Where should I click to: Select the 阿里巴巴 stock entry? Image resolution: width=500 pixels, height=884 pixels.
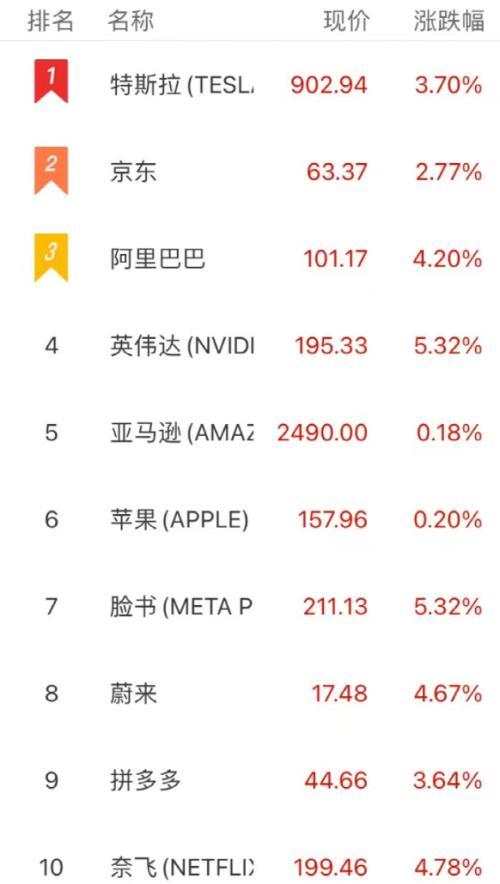pos(250,259)
